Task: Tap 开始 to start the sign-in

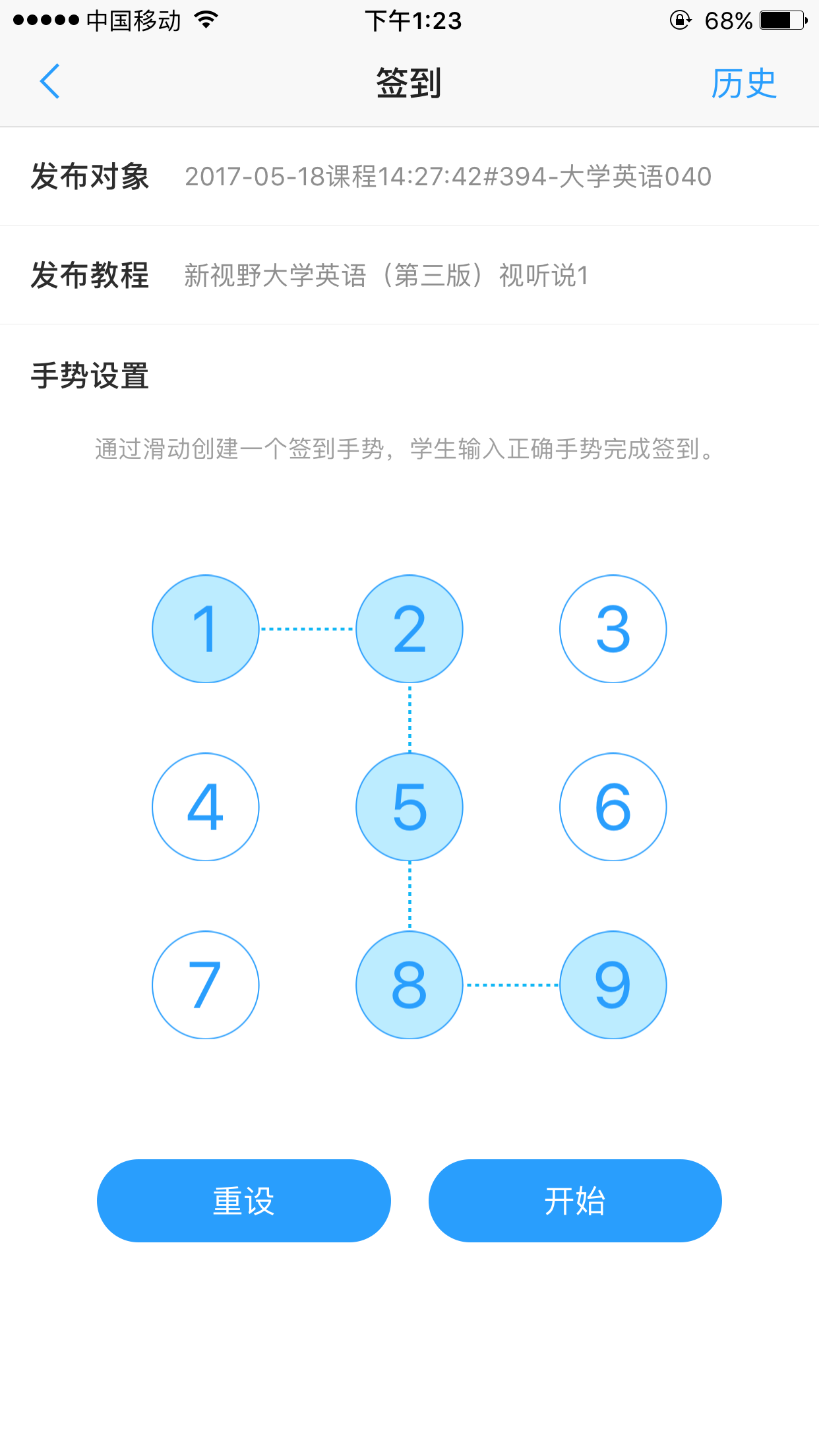Action: 575,1201
